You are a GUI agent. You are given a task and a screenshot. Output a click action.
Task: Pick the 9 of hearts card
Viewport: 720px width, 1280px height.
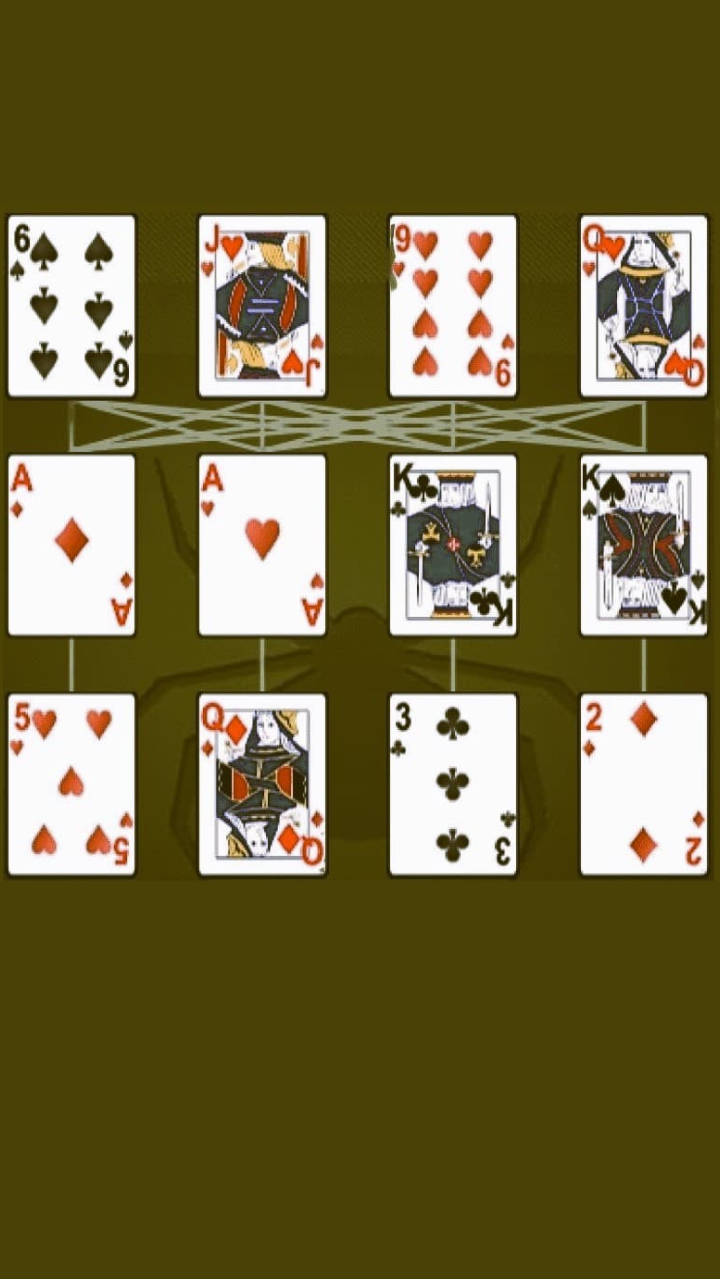click(453, 306)
